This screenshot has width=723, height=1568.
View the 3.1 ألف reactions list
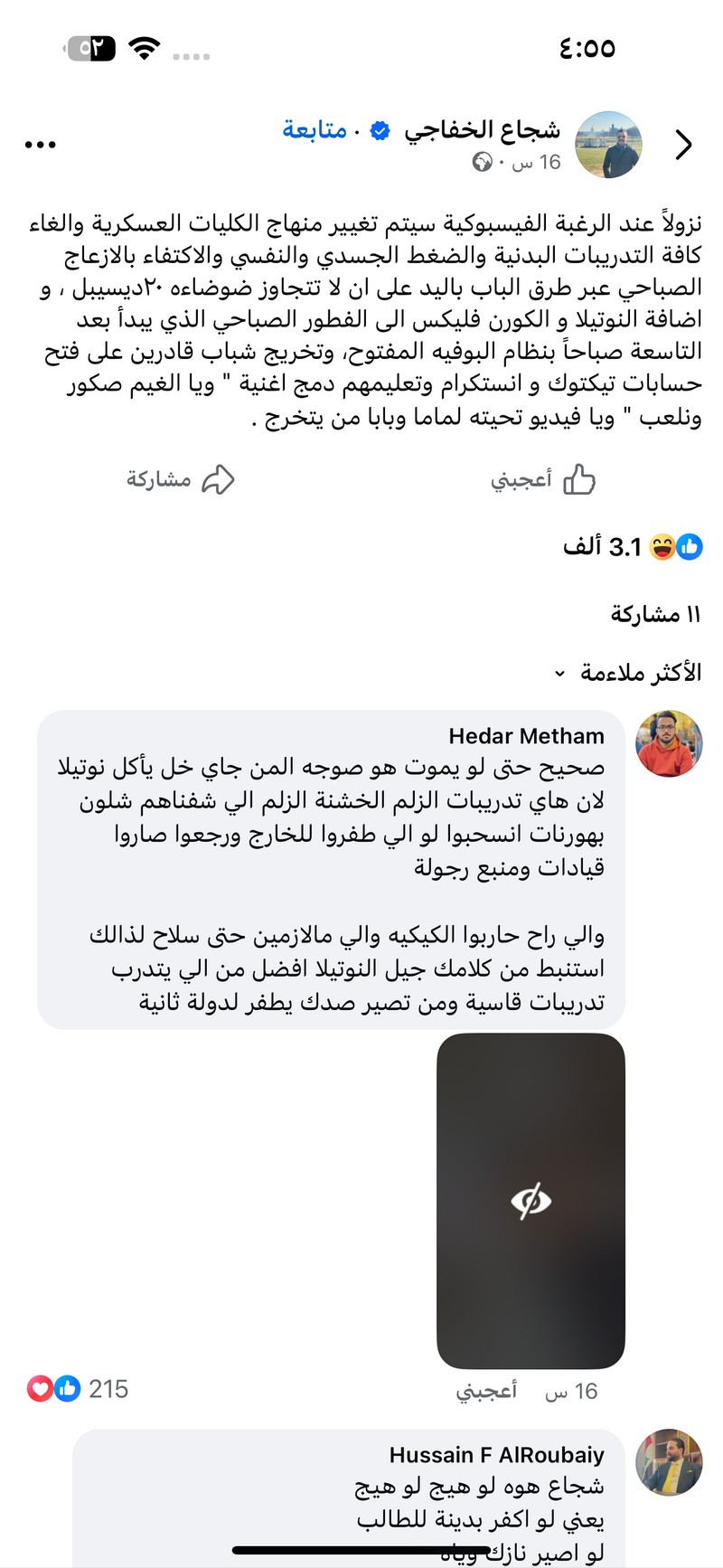pos(633,546)
